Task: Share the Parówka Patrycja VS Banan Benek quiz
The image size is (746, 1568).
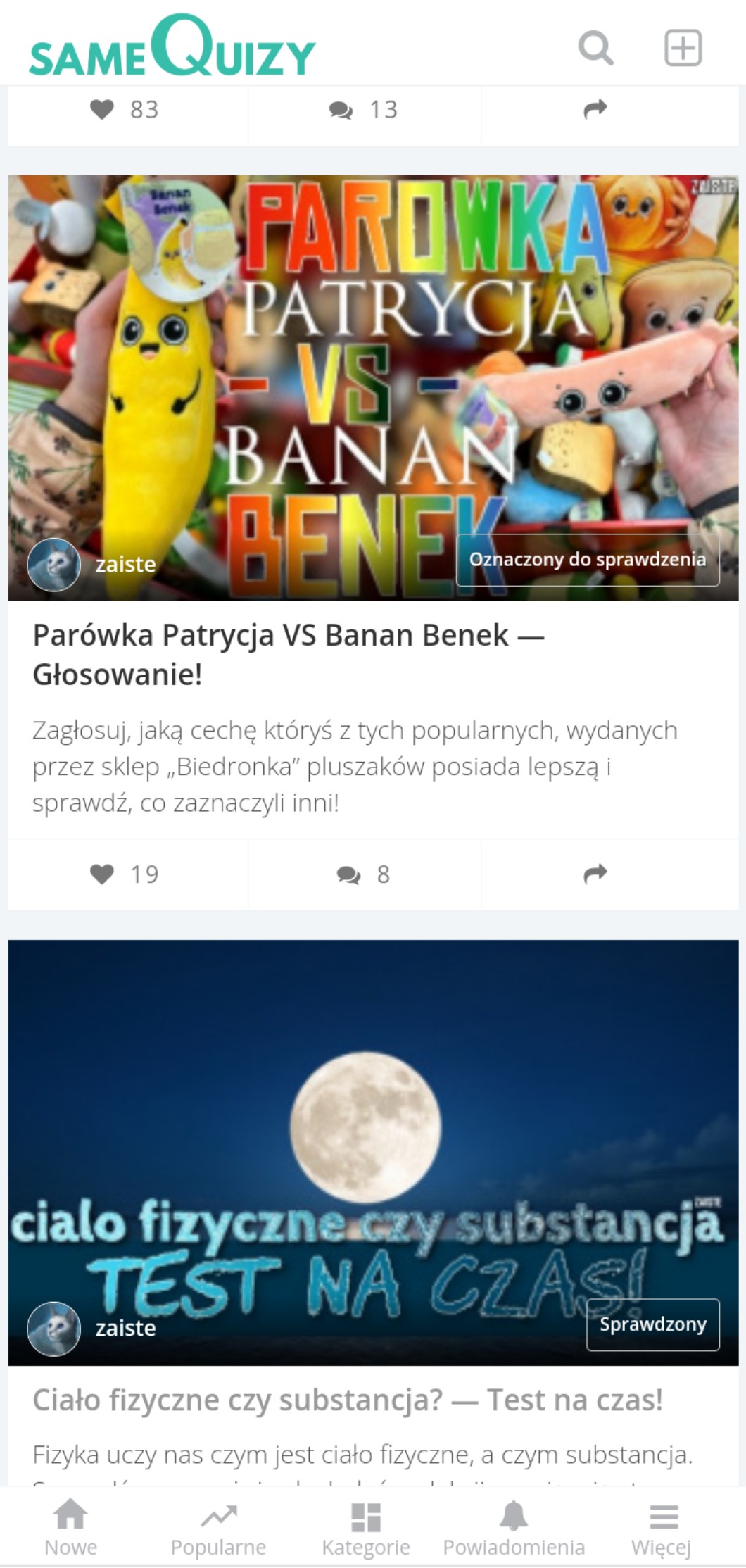Action: pyautogui.click(x=595, y=874)
